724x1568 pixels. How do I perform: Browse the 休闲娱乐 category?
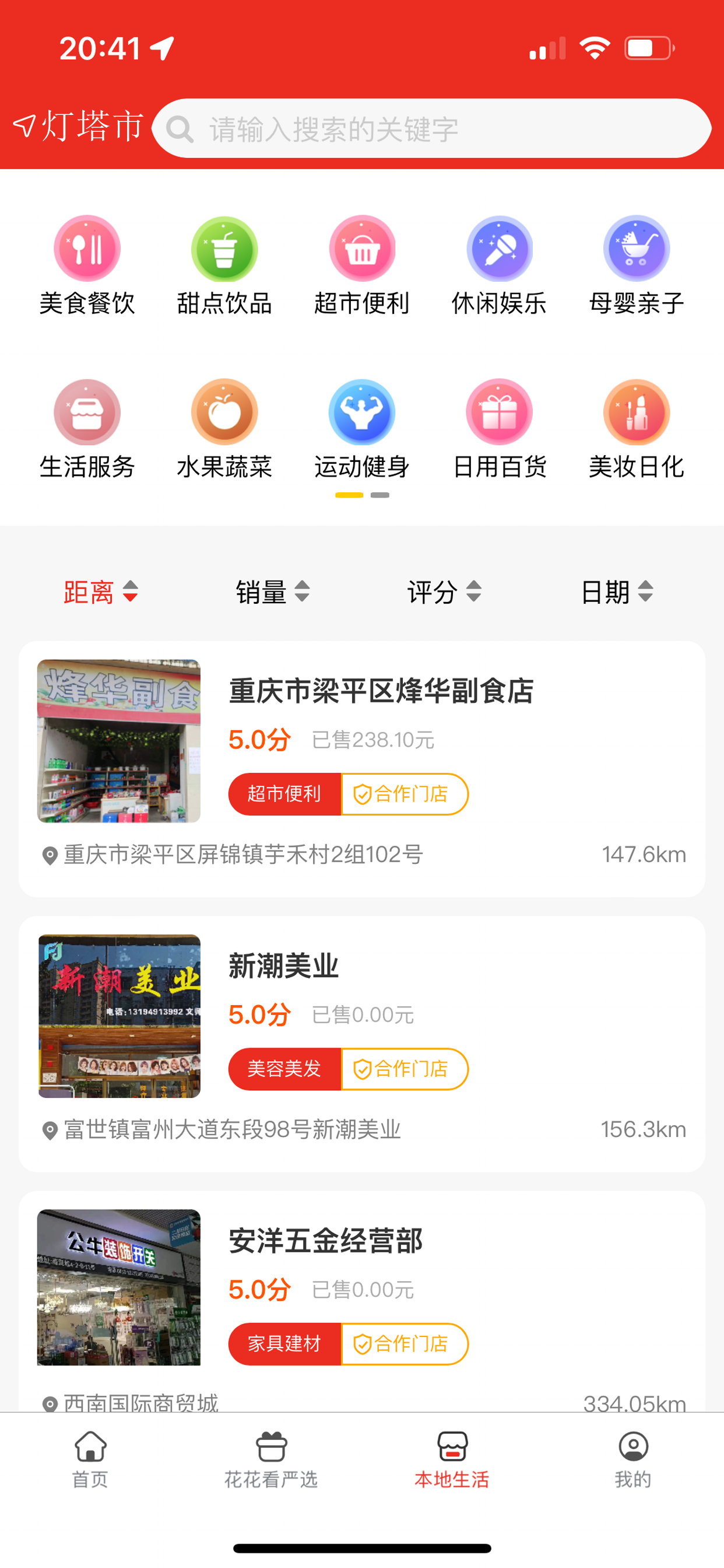(x=500, y=267)
